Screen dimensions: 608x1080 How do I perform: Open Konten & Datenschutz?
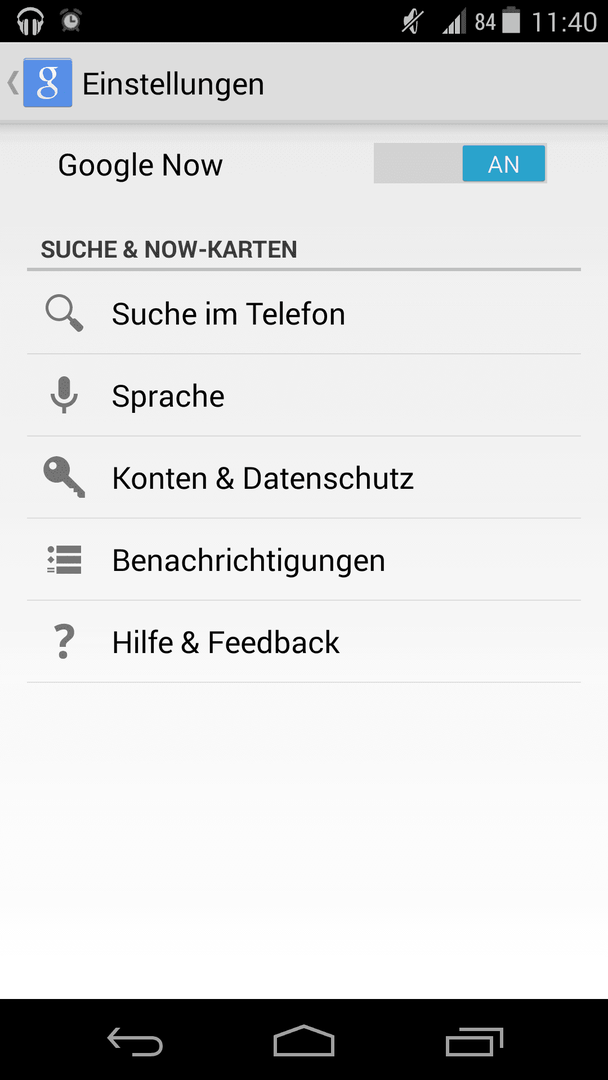[x=304, y=477]
